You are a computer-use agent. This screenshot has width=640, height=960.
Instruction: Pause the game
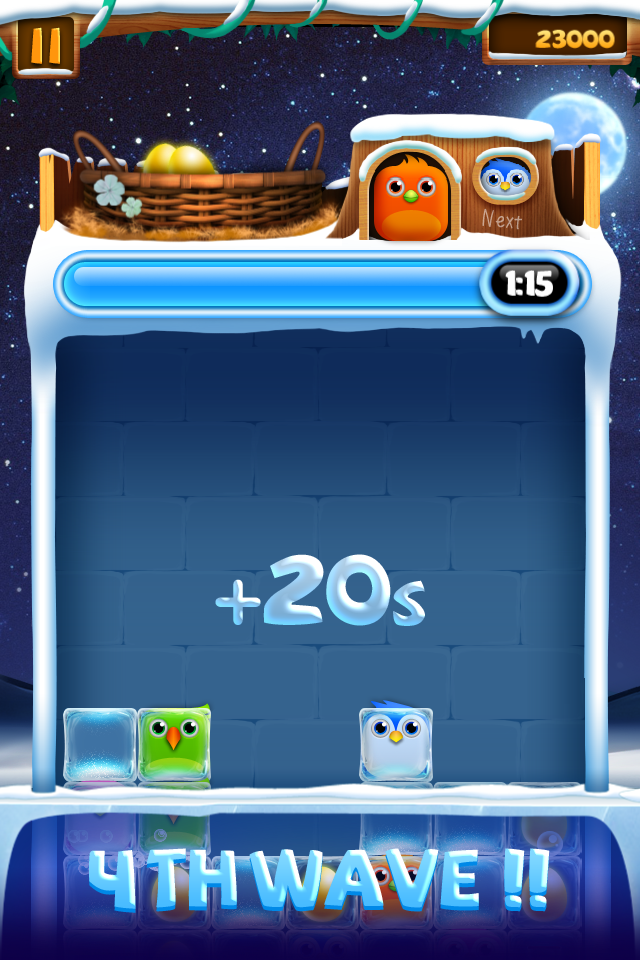[46, 46]
